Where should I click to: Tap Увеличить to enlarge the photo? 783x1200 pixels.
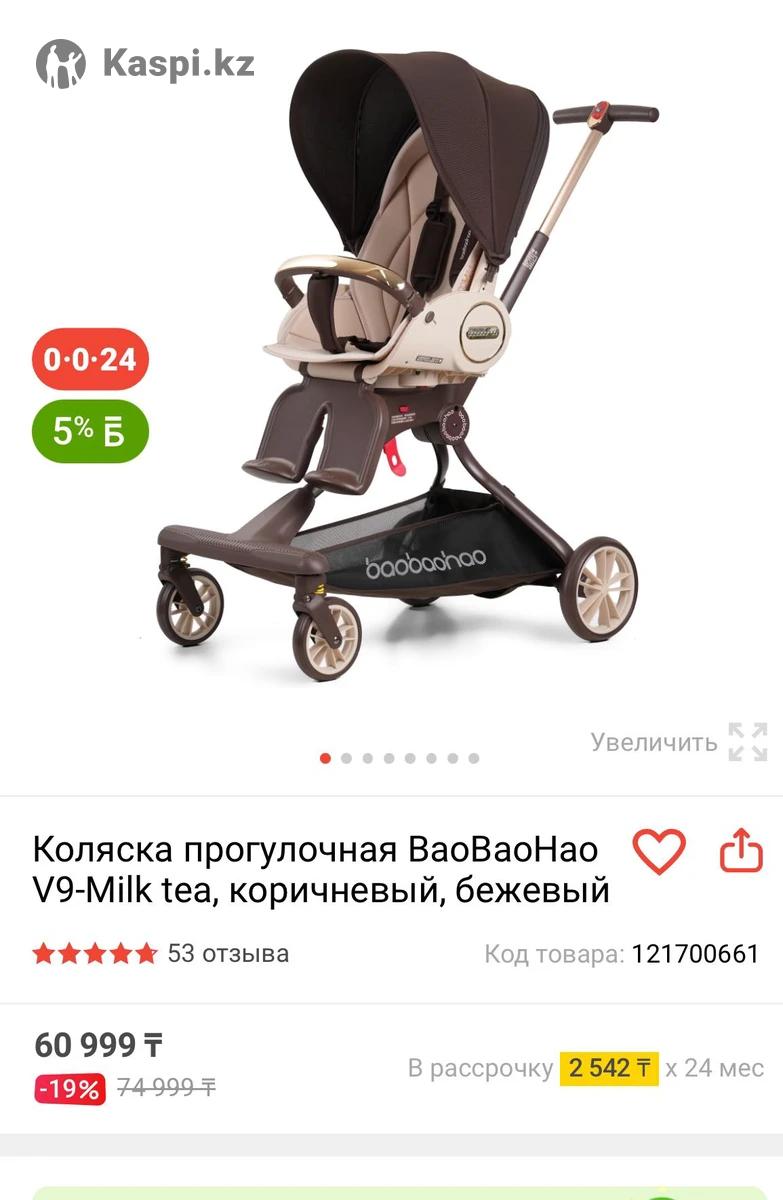[x=678, y=742]
